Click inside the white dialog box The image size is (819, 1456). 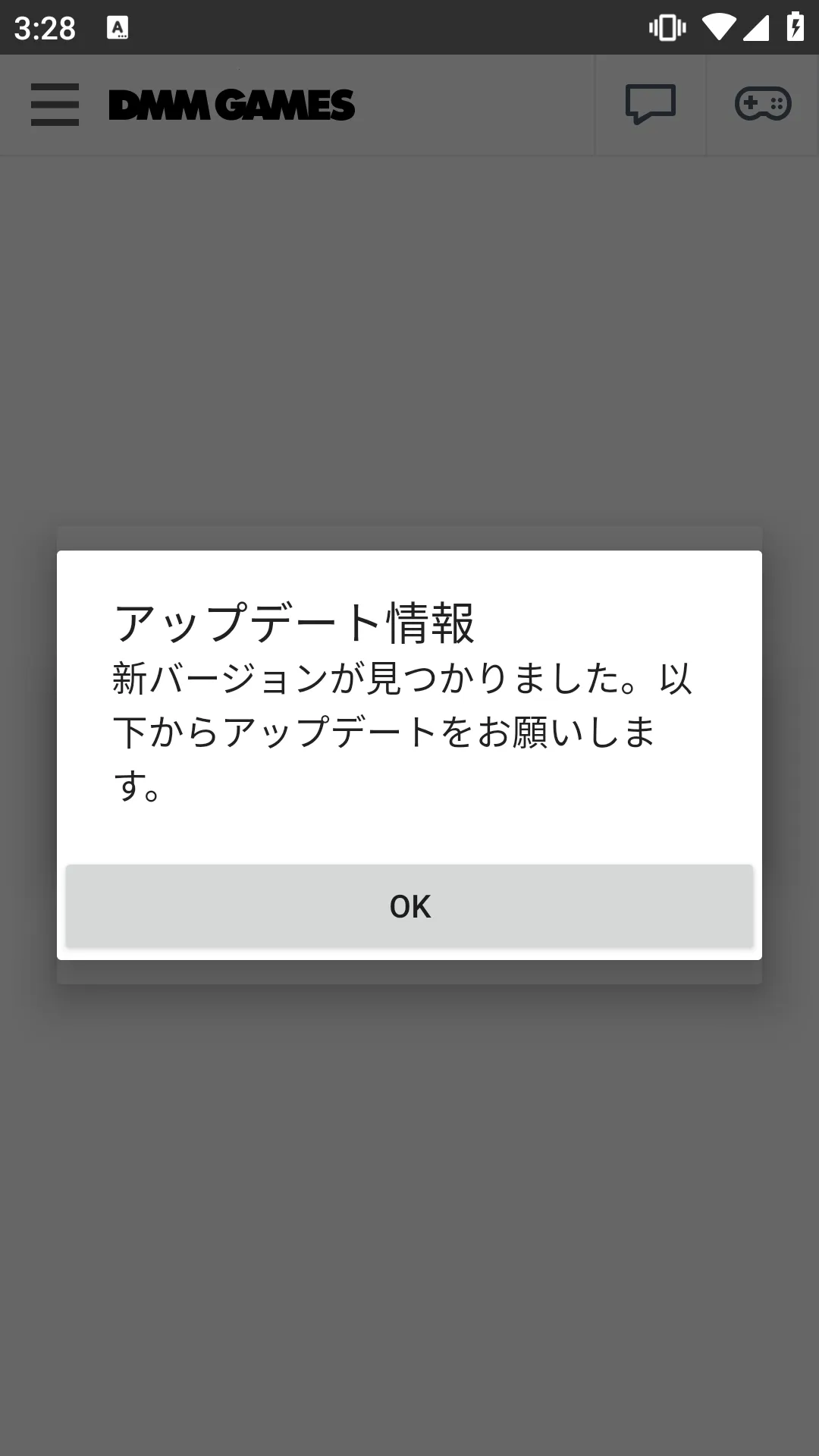(409, 751)
